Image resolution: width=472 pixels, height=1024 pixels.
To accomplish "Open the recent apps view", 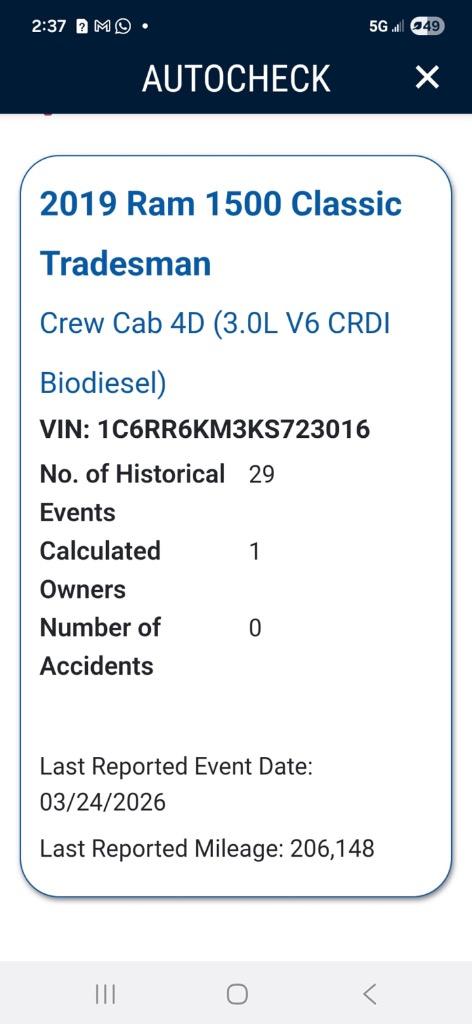I will pyautogui.click(x=105, y=994).
